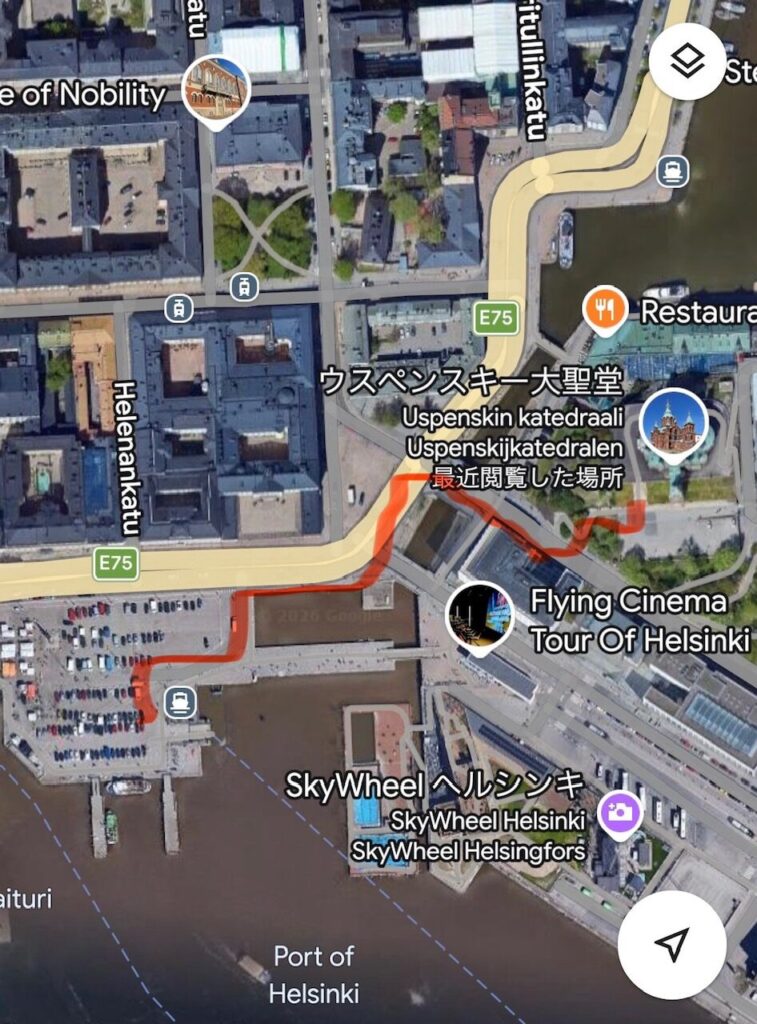The image size is (757, 1024).
Task: Select the ferry terminal icon below layers button
Action: (673, 171)
